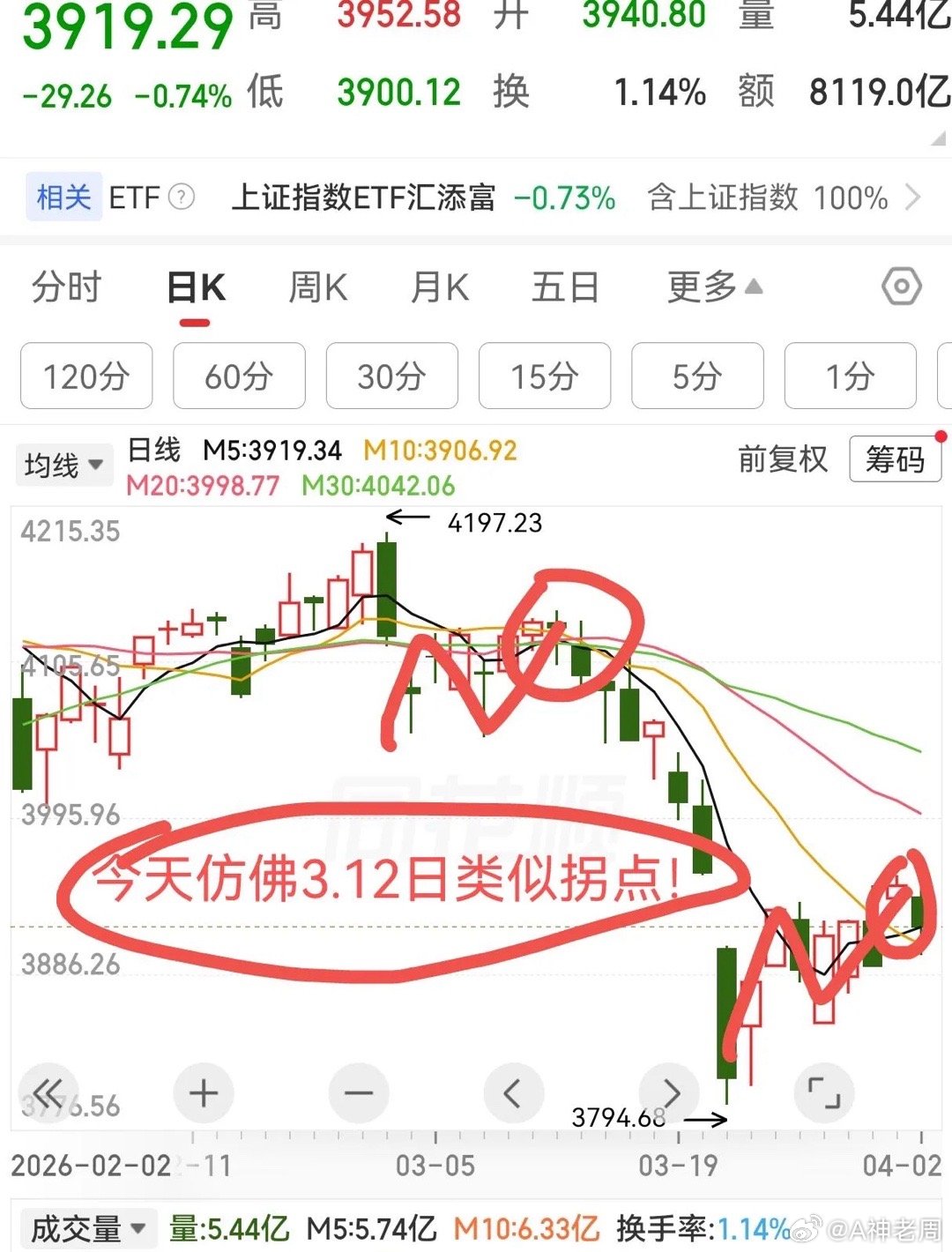Pan chart forward with right arrow icon
The image size is (952, 1252).
pyautogui.click(x=669, y=1092)
